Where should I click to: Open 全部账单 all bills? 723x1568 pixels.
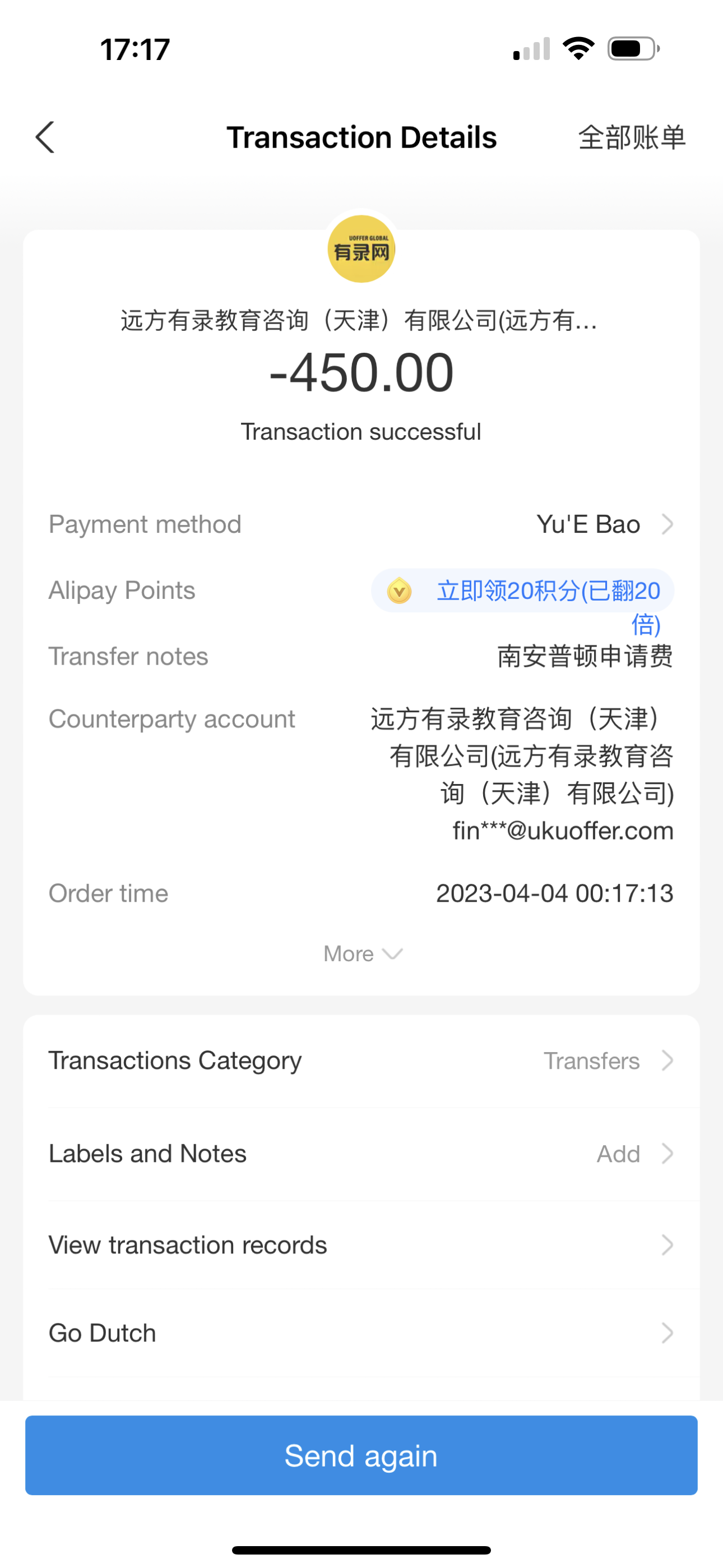pos(631,137)
